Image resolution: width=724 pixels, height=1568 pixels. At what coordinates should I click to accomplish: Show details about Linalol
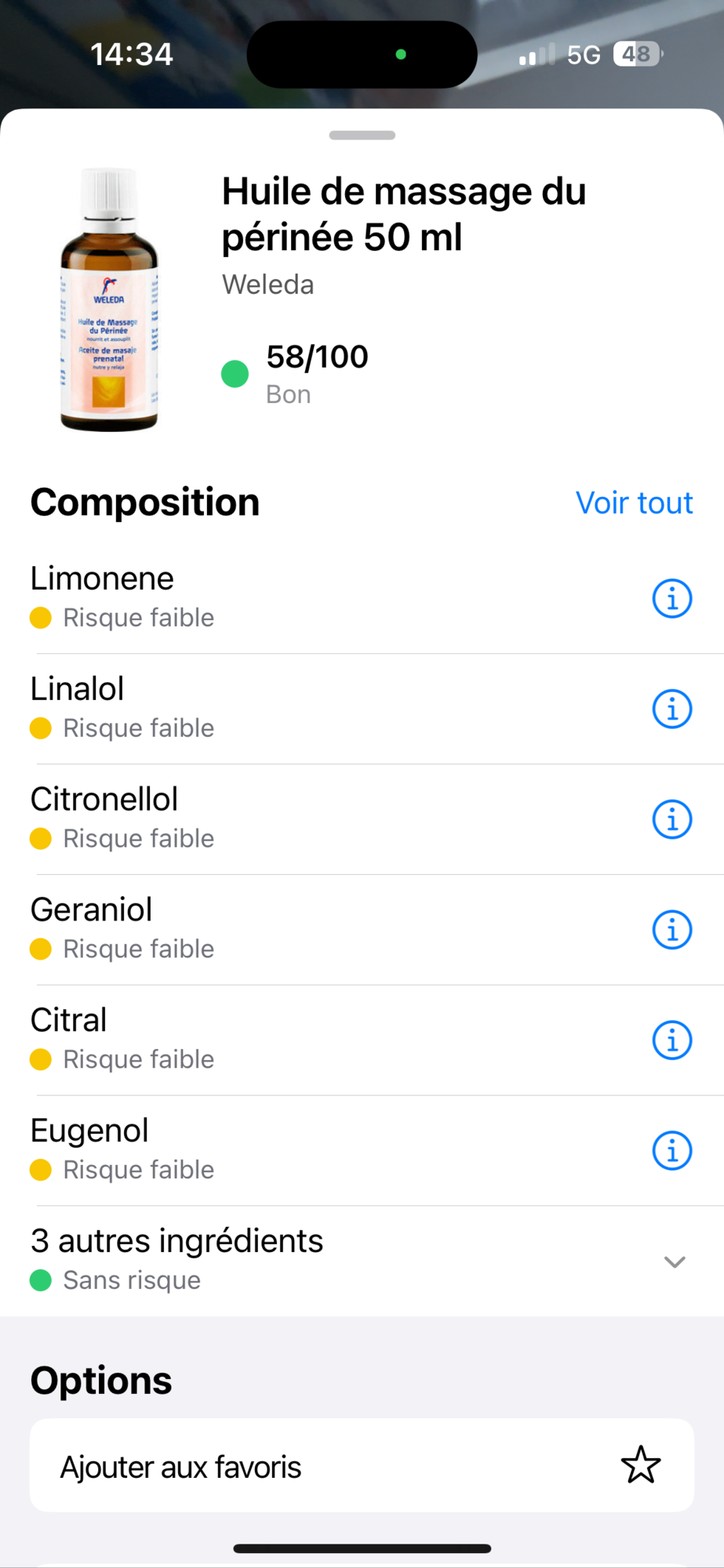(671, 710)
